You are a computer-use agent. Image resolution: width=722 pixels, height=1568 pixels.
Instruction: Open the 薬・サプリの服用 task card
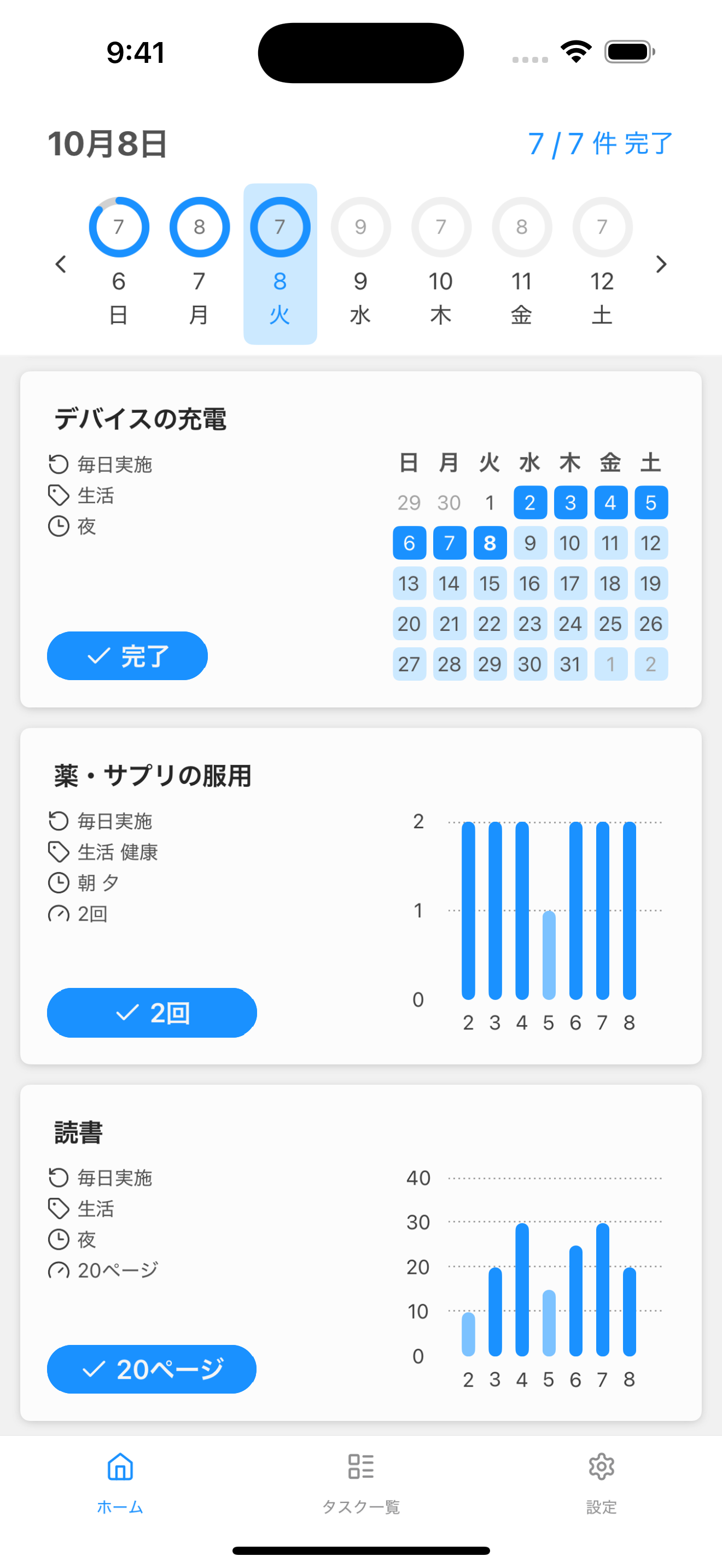click(152, 776)
